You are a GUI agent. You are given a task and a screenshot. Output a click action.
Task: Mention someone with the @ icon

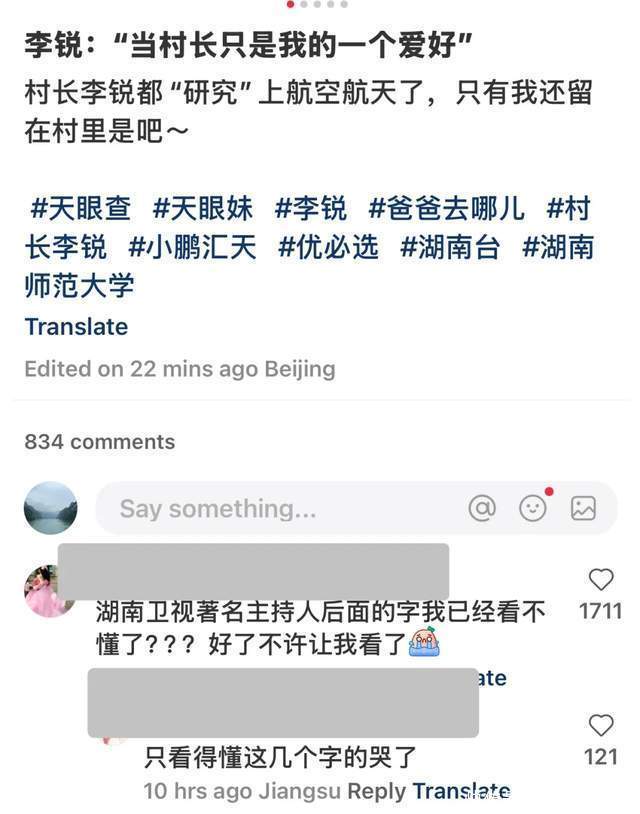(x=482, y=508)
